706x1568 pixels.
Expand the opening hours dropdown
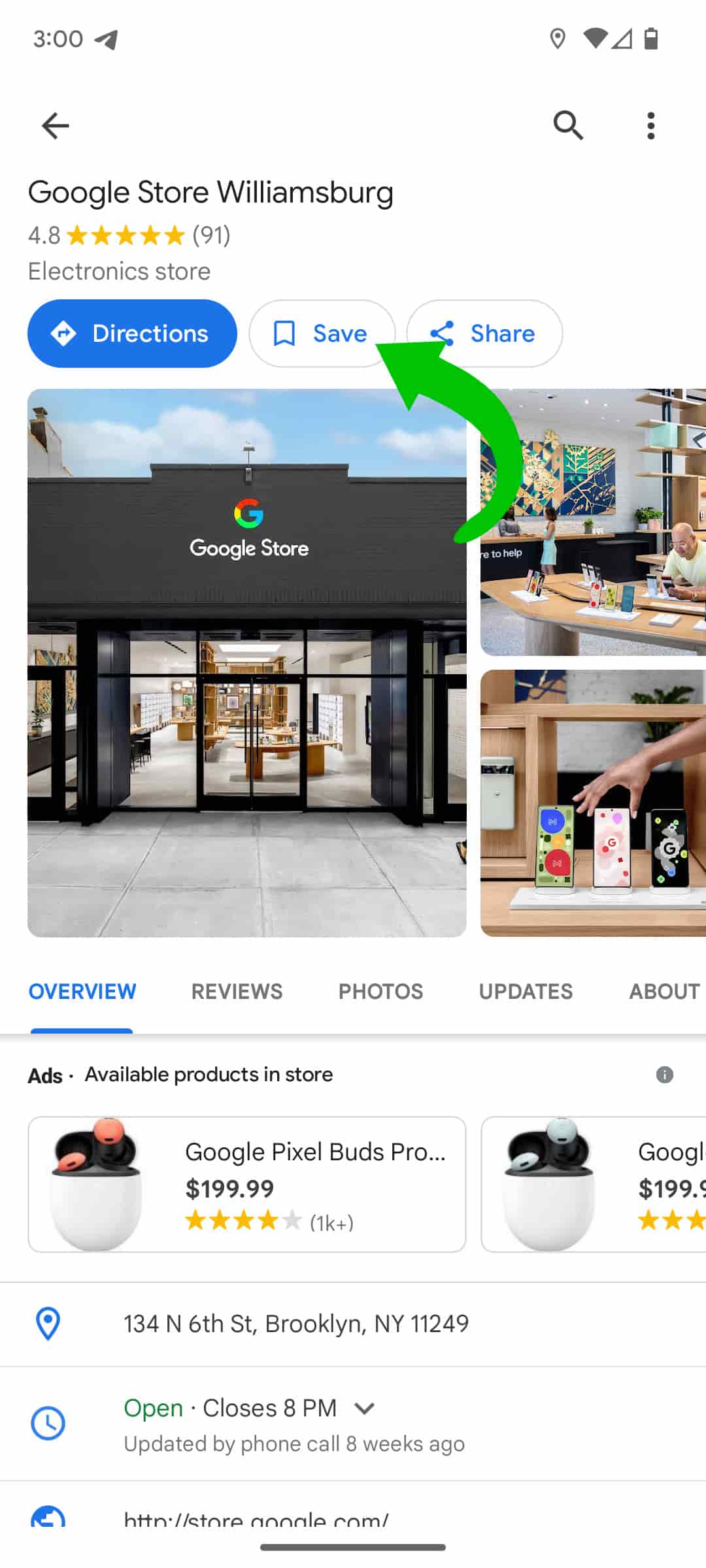[364, 1408]
